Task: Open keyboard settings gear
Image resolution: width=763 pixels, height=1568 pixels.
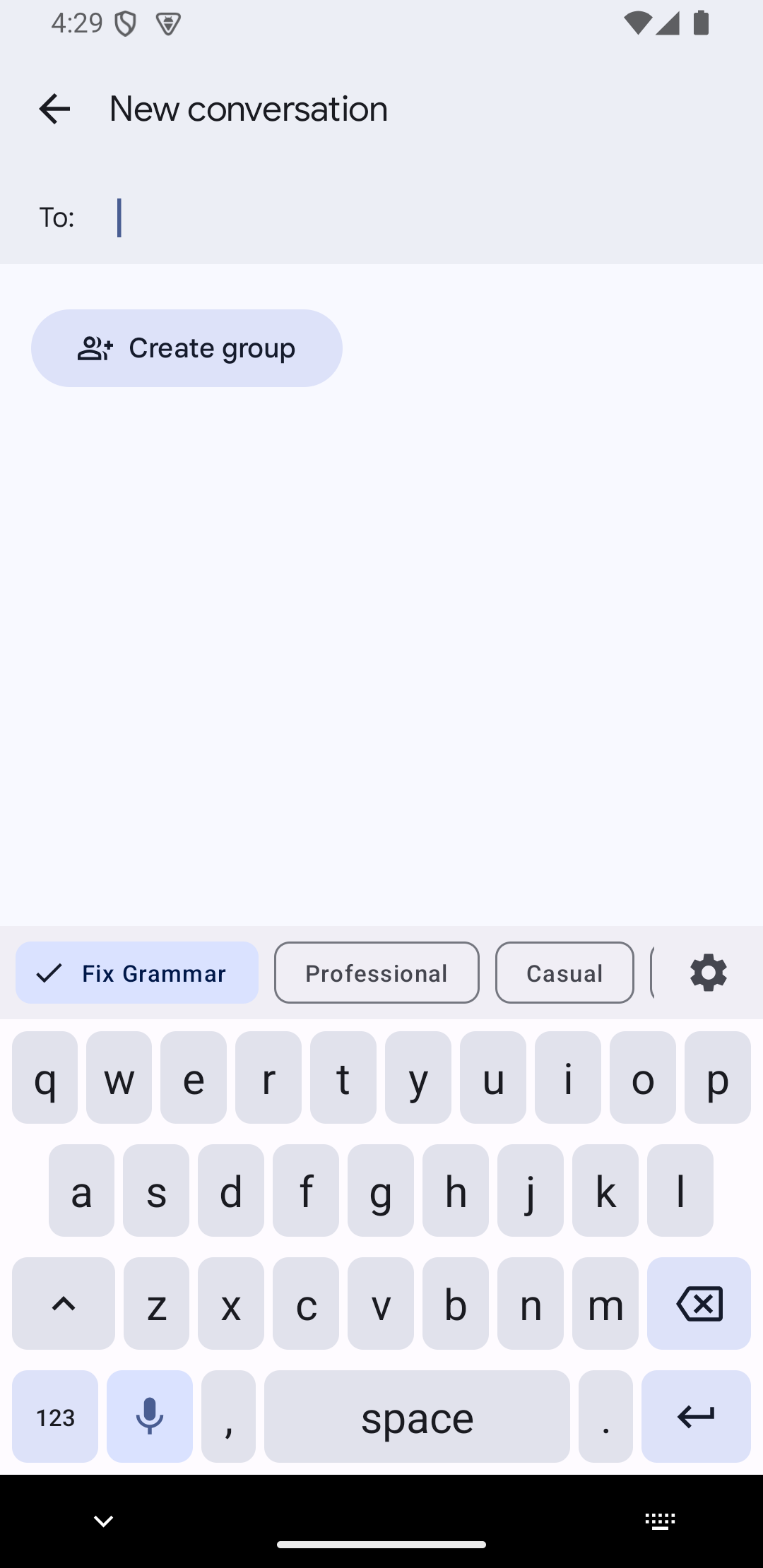Action: click(x=708, y=973)
